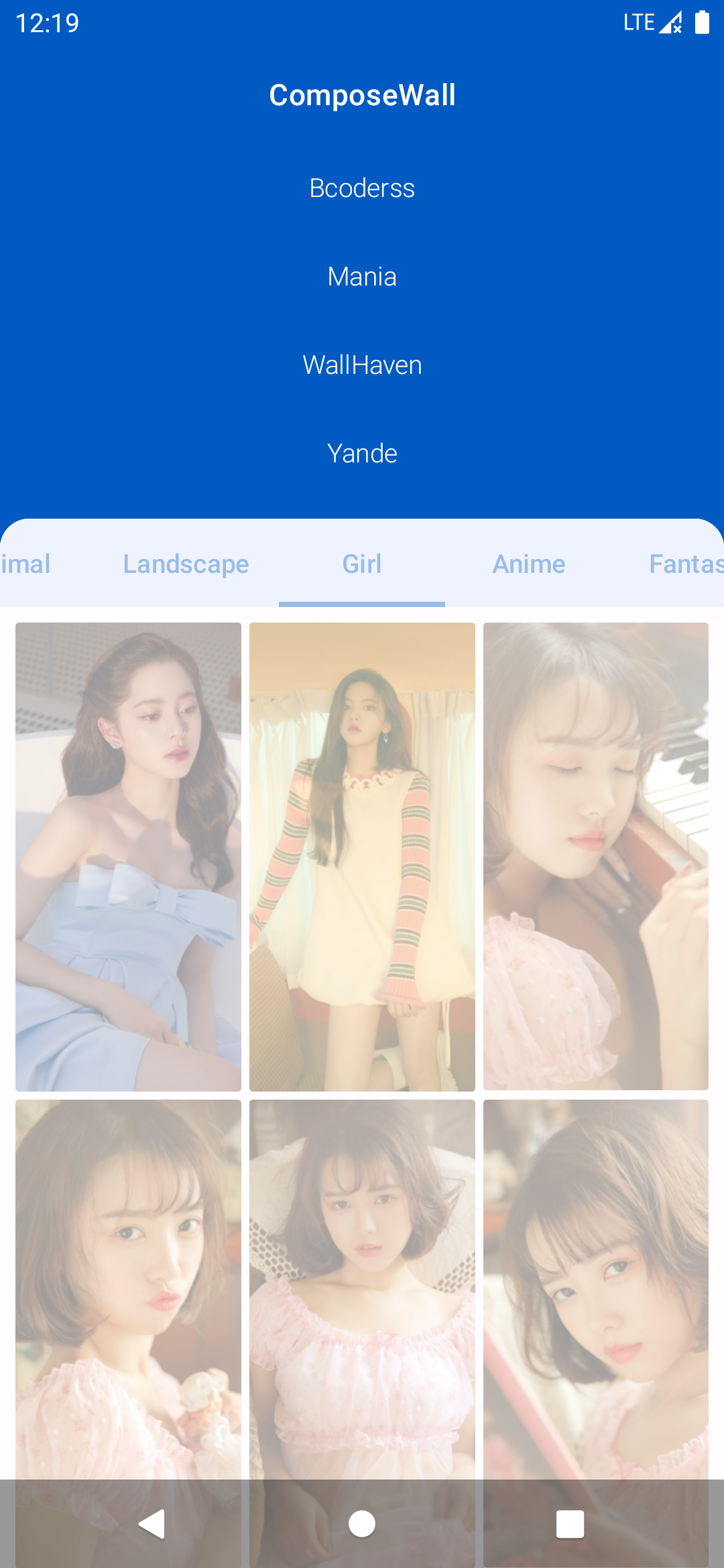Choose Mania from the source list
Screen dimensions: 724x1568
coord(362,277)
